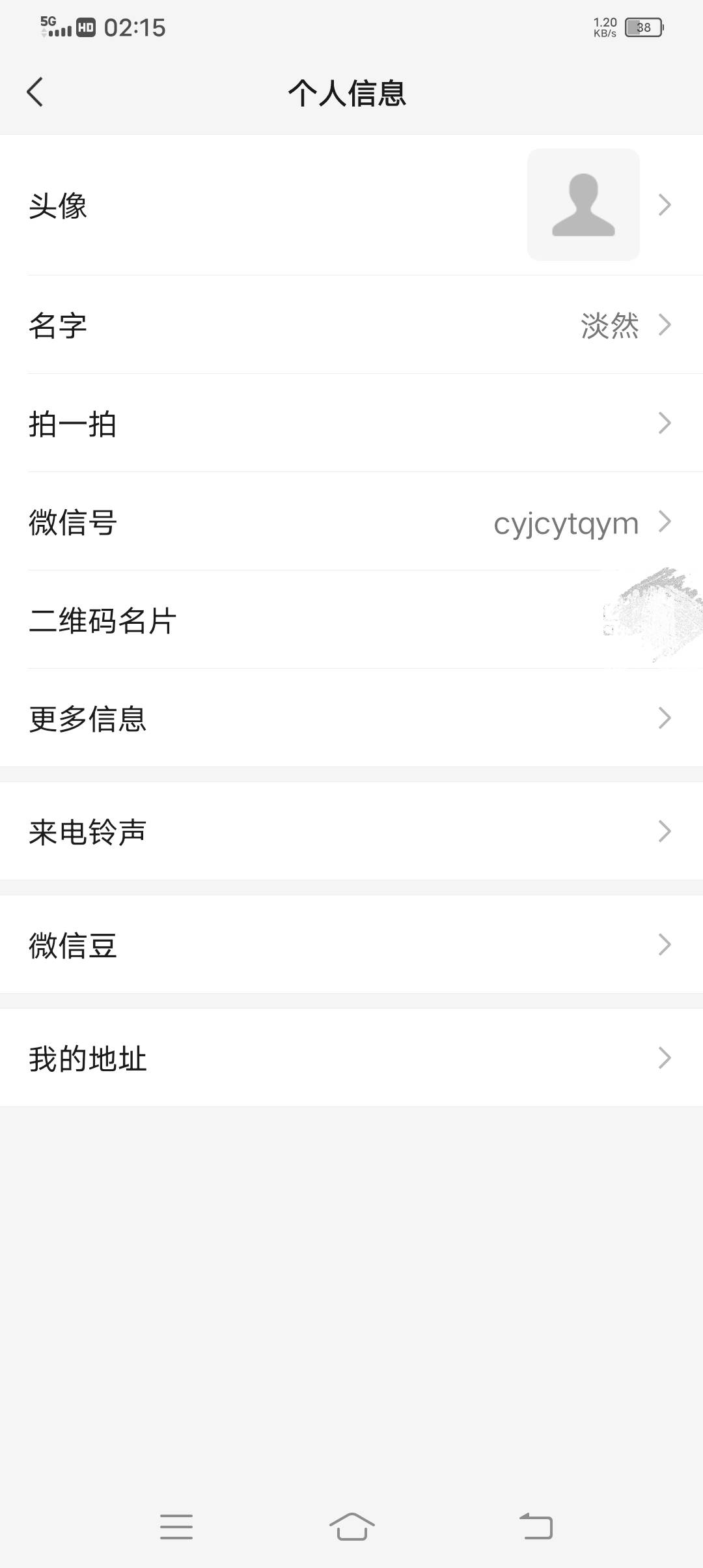Open 我的地址
This screenshot has height=1568, width=703.
[351, 1058]
